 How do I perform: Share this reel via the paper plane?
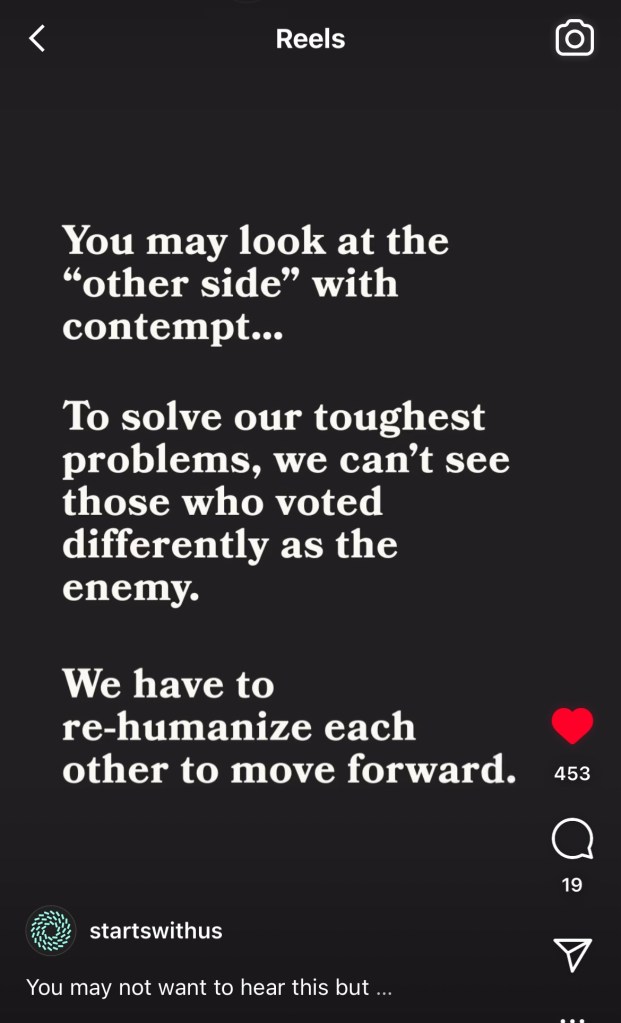[x=572, y=954]
